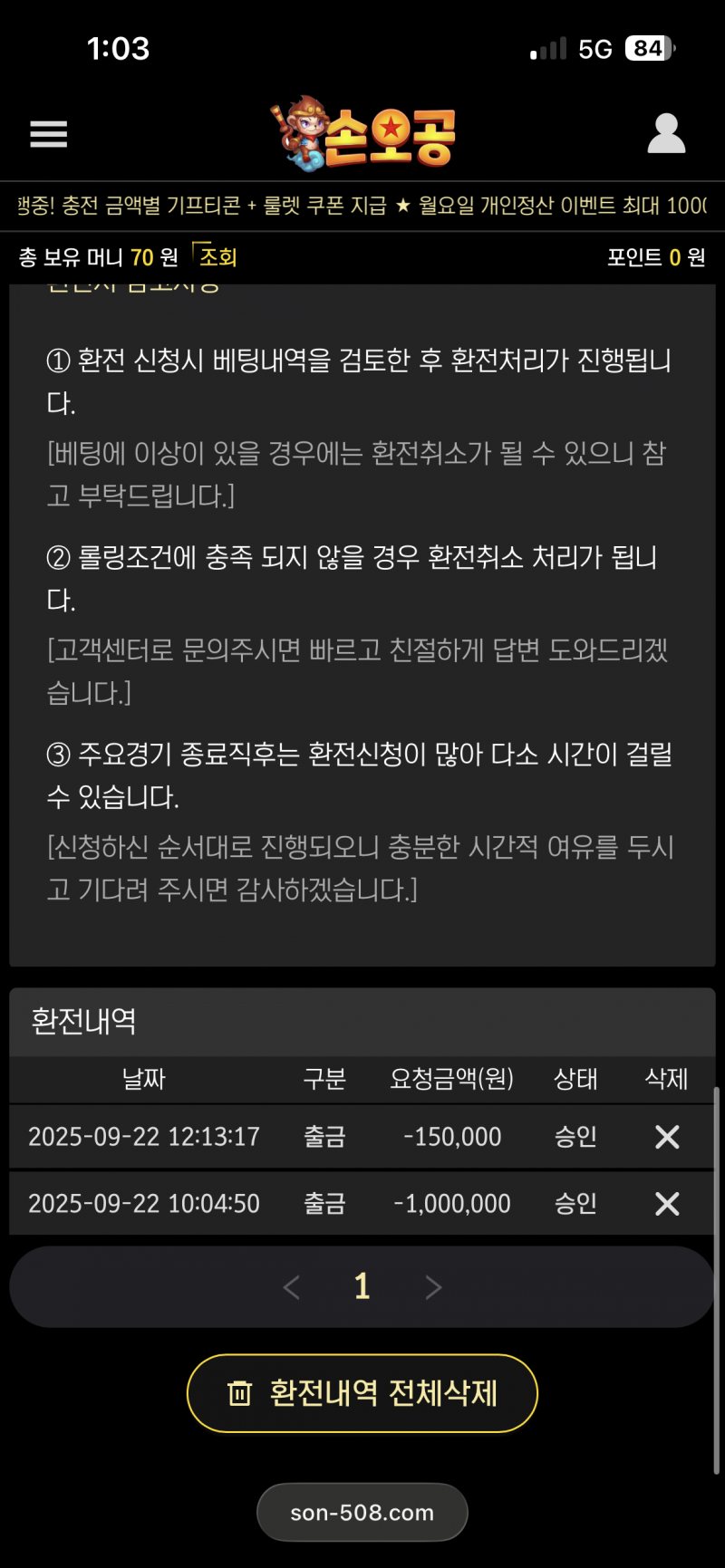The image size is (725, 1568).
Task: Go to the next page arrow
Action: pos(433,1287)
